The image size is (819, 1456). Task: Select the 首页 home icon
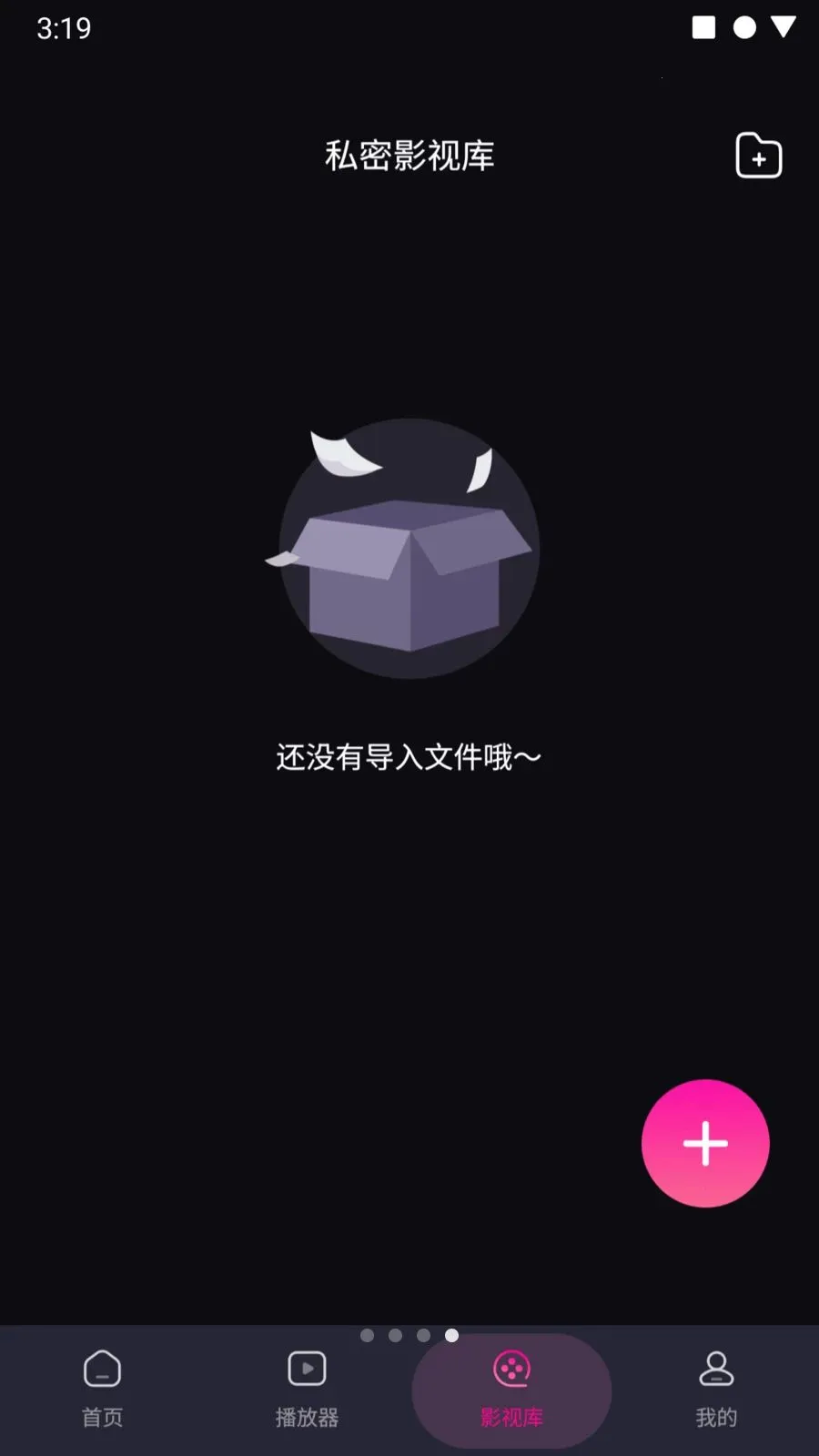(102, 1370)
